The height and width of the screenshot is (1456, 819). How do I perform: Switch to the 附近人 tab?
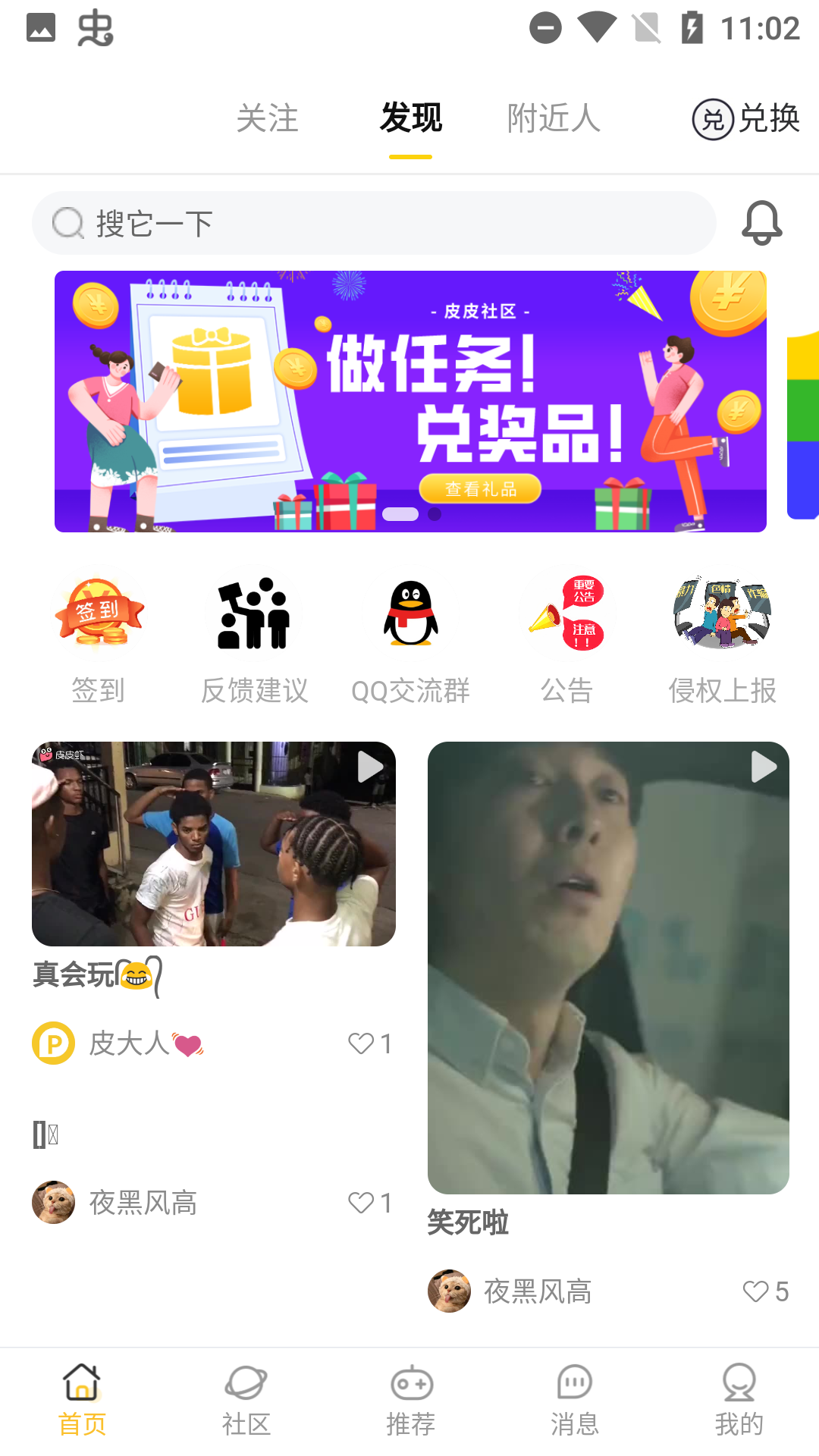click(x=554, y=118)
